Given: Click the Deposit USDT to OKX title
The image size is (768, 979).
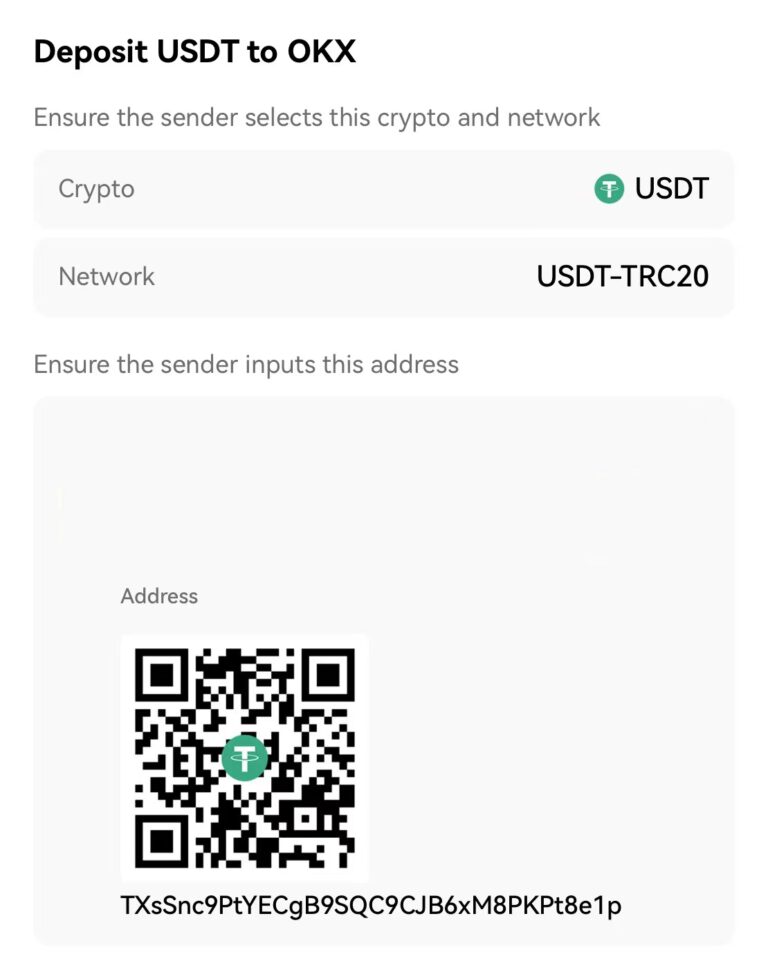Looking at the screenshot, I should tap(195, 51).
